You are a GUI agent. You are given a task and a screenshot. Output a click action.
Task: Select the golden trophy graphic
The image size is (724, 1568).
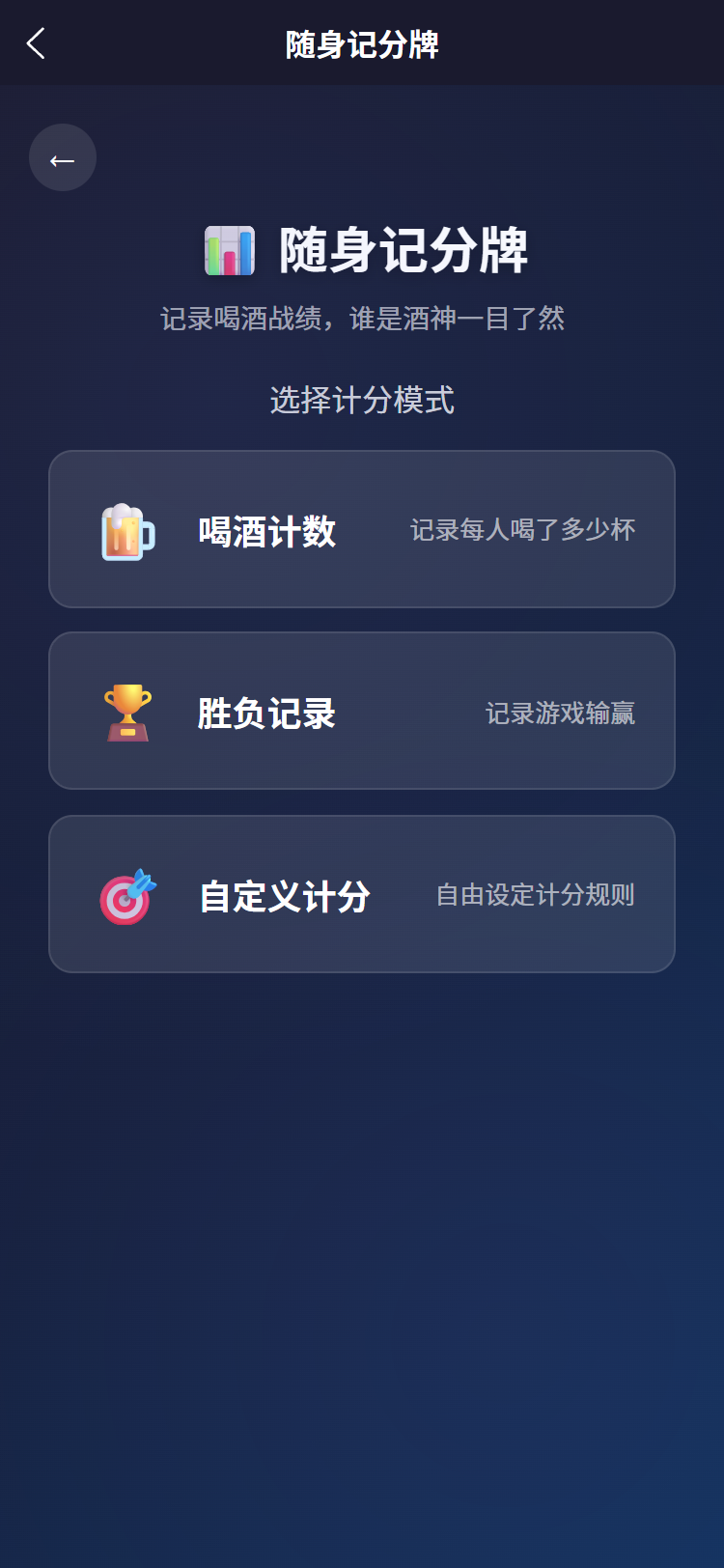(125, 712)
